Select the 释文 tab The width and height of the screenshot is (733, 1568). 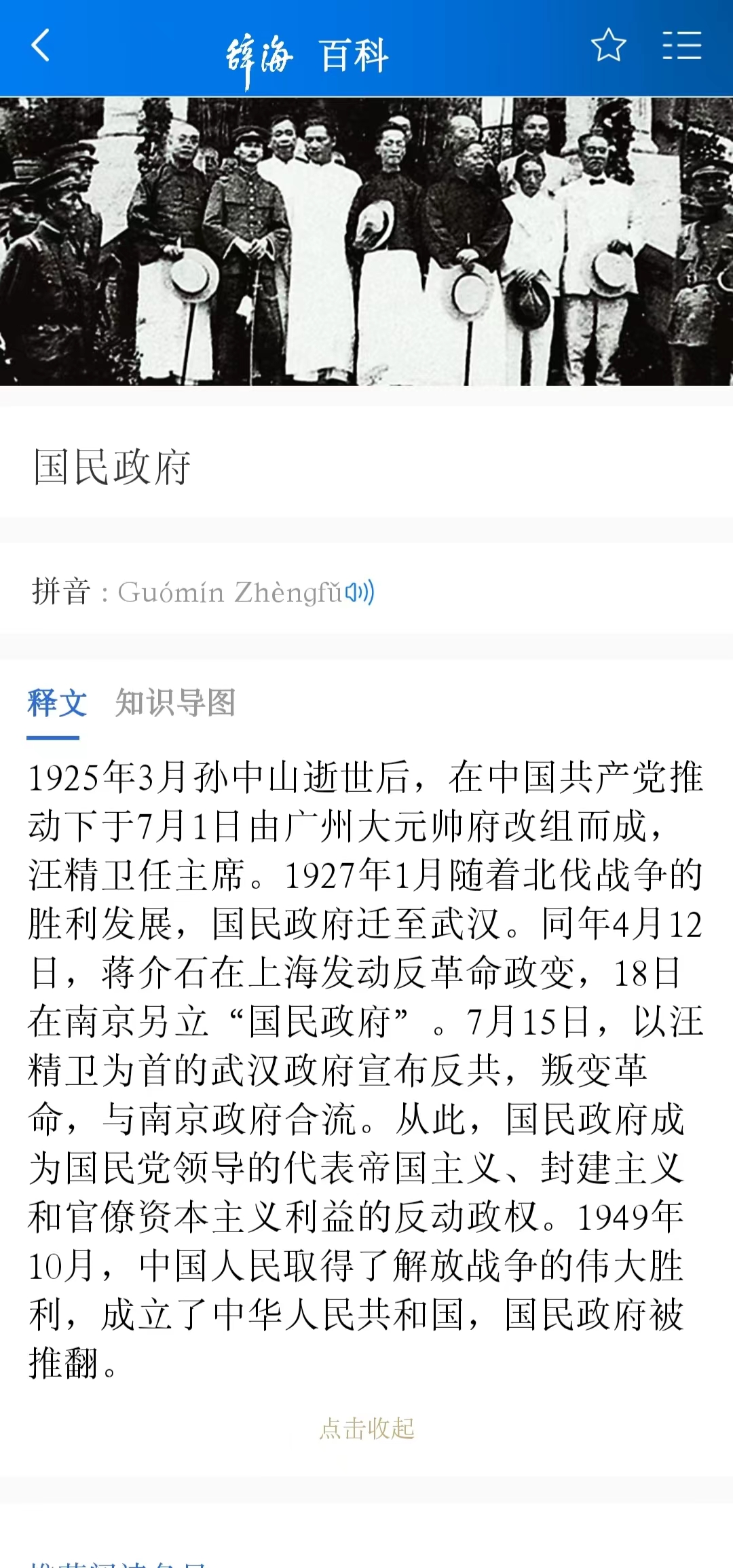(x=57, y=702)
